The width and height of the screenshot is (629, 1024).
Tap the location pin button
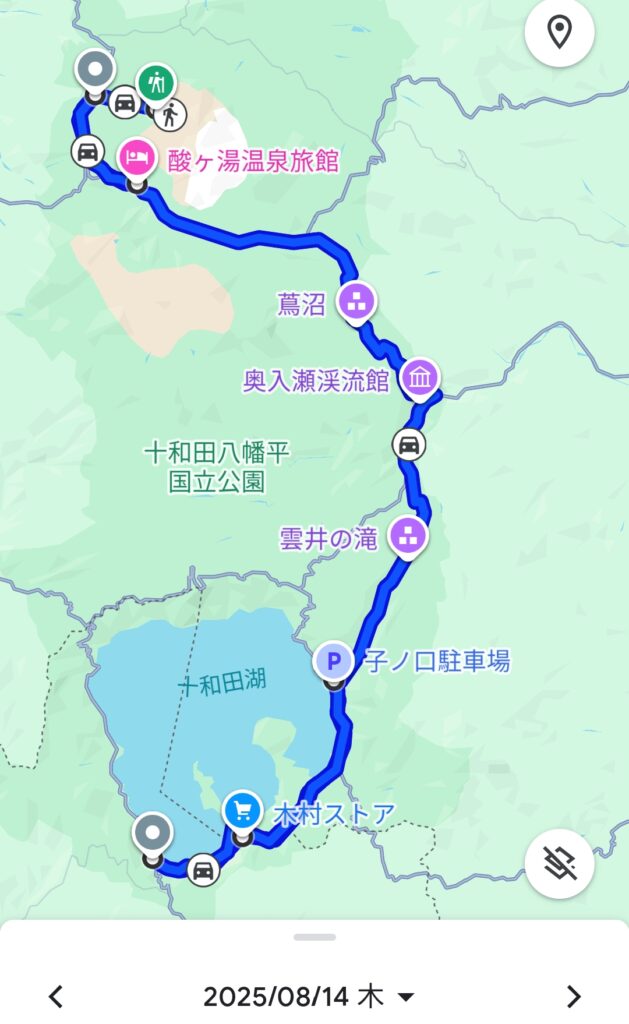coord(559,33)
